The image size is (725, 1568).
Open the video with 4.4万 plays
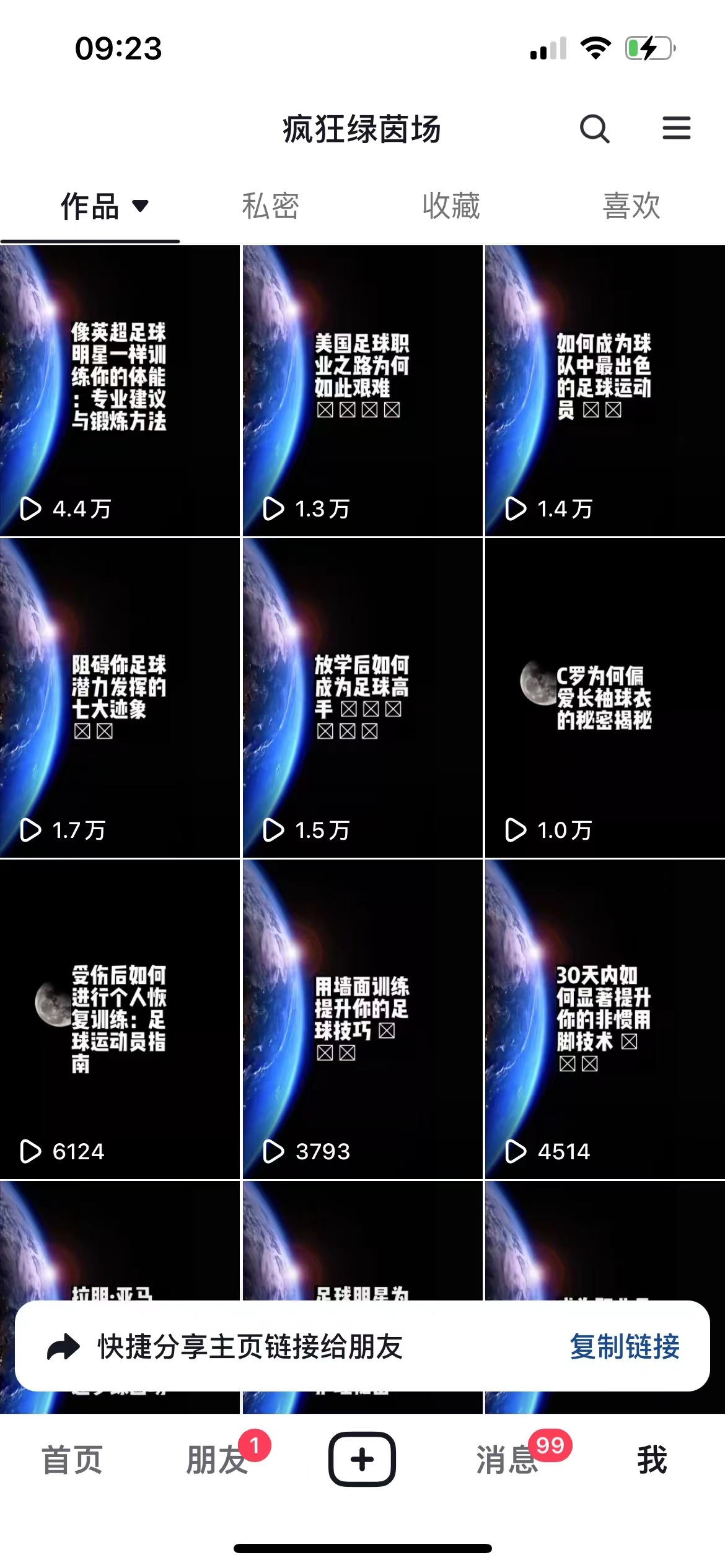coord(119,390)
